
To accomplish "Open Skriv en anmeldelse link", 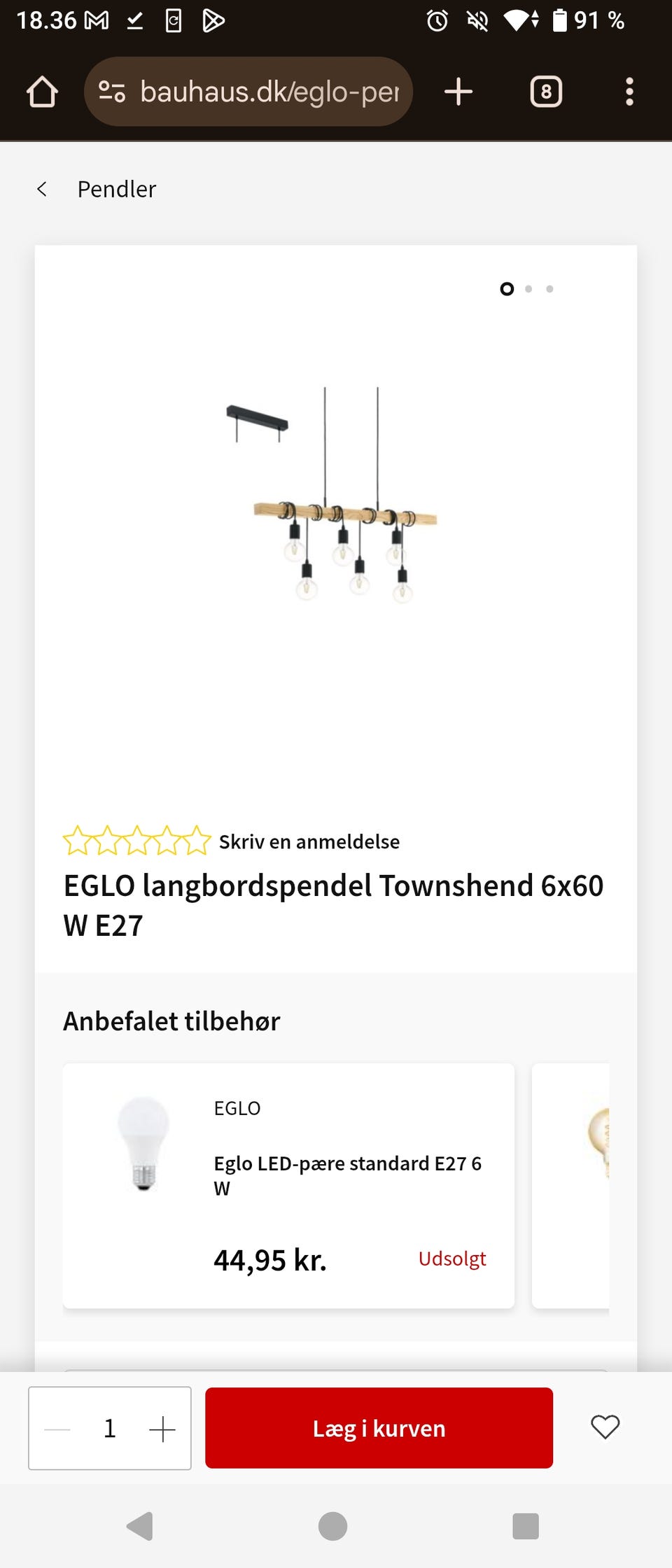I will 309,841.
